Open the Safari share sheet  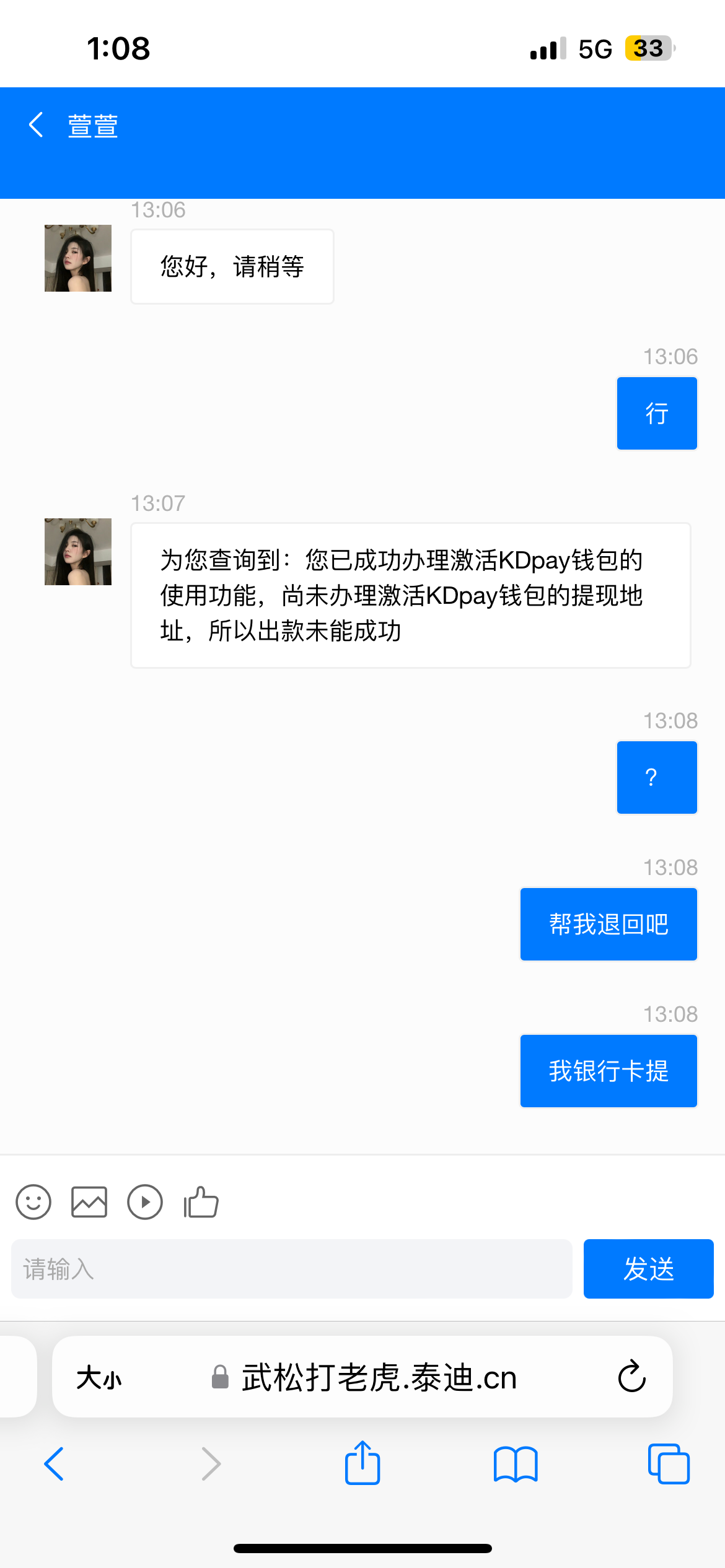pyautogui.click(x=362, y=1463)
